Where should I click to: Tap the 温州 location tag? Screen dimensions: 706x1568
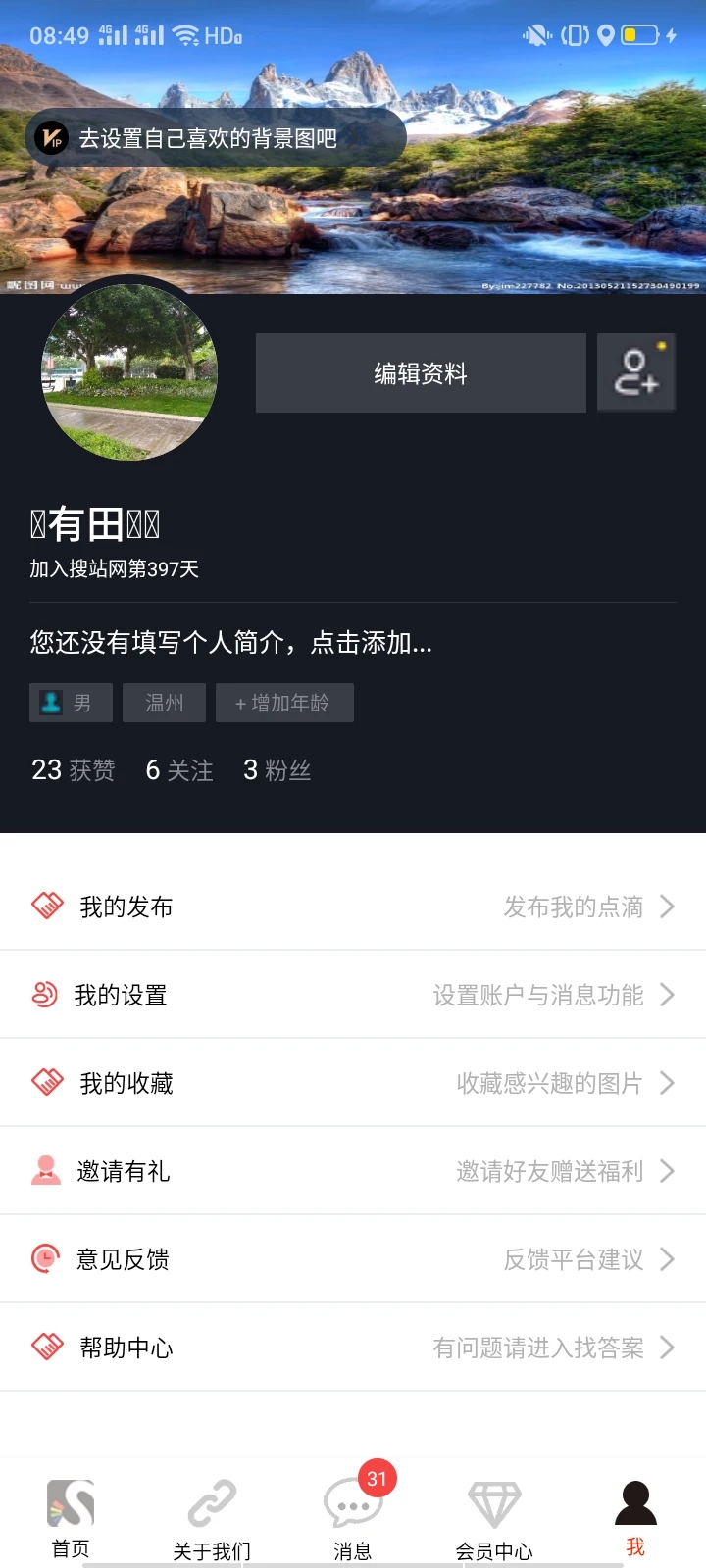click(164, 703)
